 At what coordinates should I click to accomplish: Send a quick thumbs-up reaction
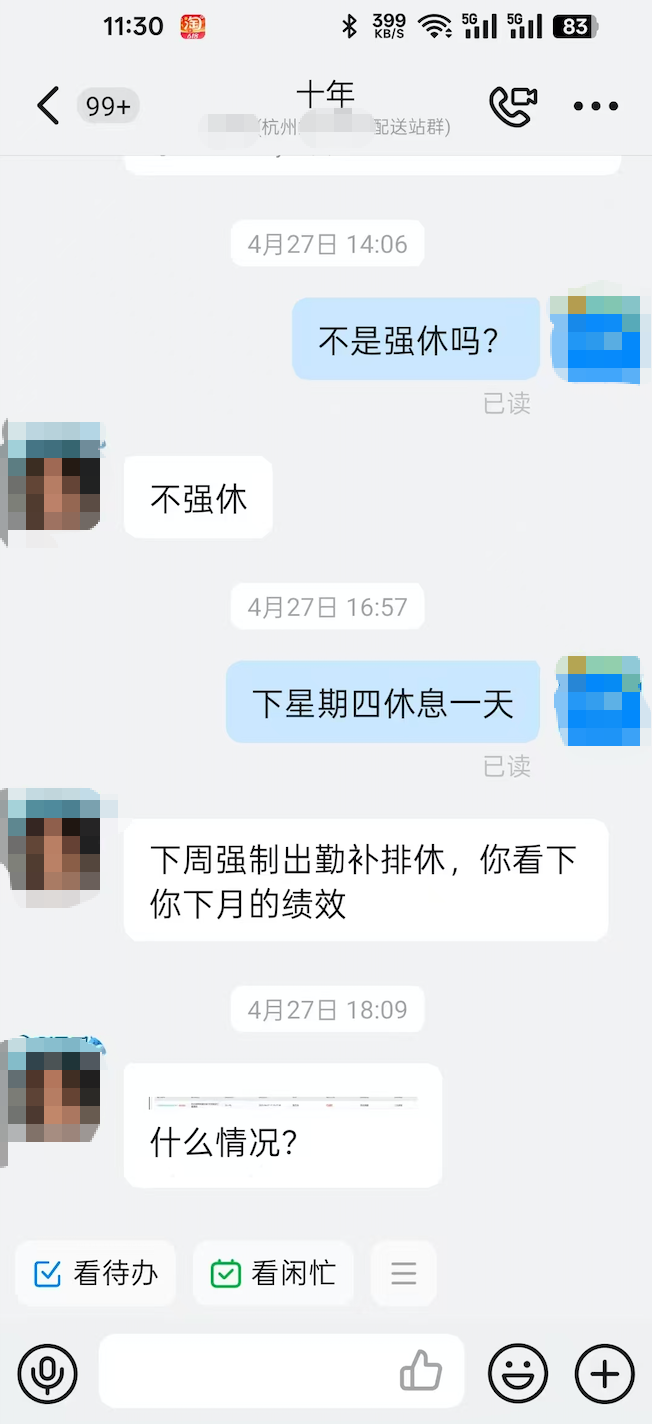[421, 1372]
